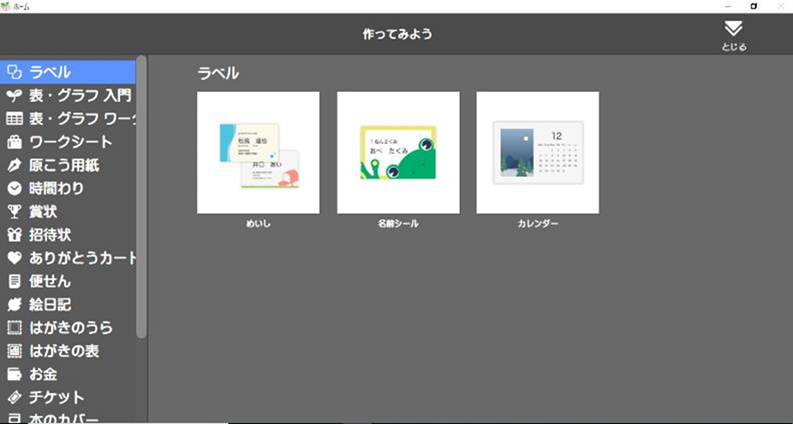Choose the ありがとうカード category

click(x=68, y=258)
